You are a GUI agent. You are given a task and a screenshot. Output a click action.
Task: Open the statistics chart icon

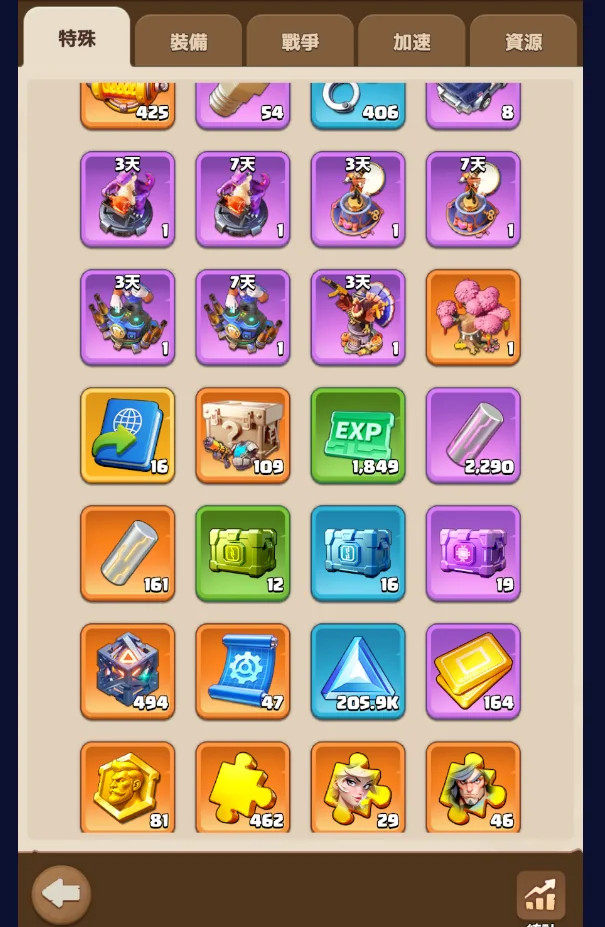click(x=540, y=895)
